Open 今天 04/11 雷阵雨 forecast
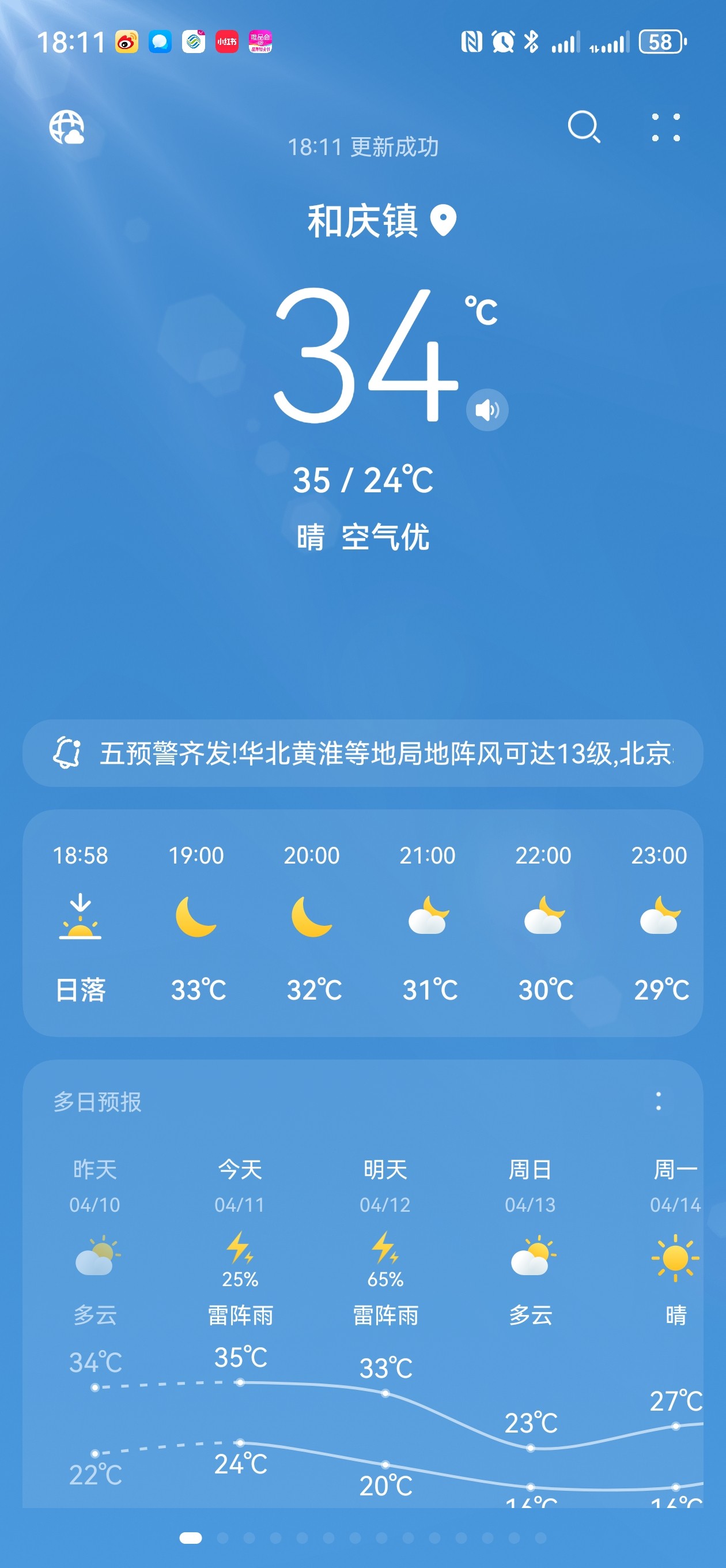Screen dimensions: 726x1568 (240, 1242)
